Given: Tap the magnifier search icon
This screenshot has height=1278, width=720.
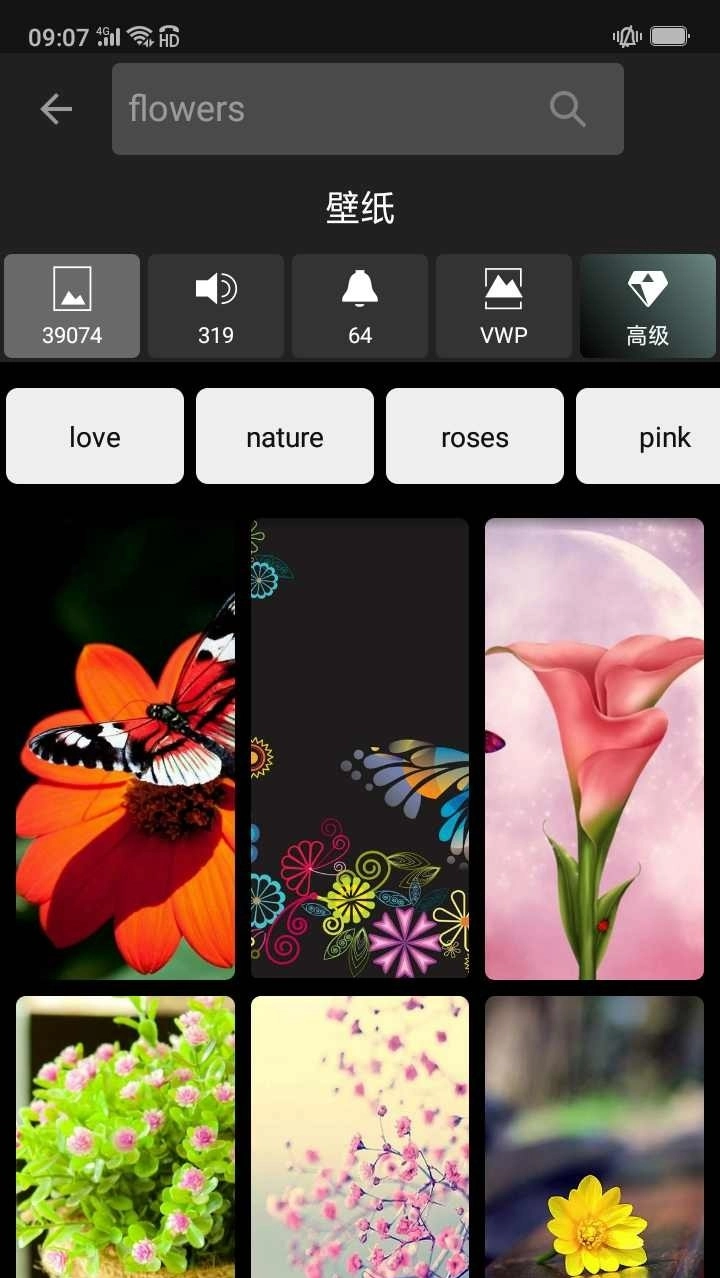Looking at the screenshot, I should 567,109.
